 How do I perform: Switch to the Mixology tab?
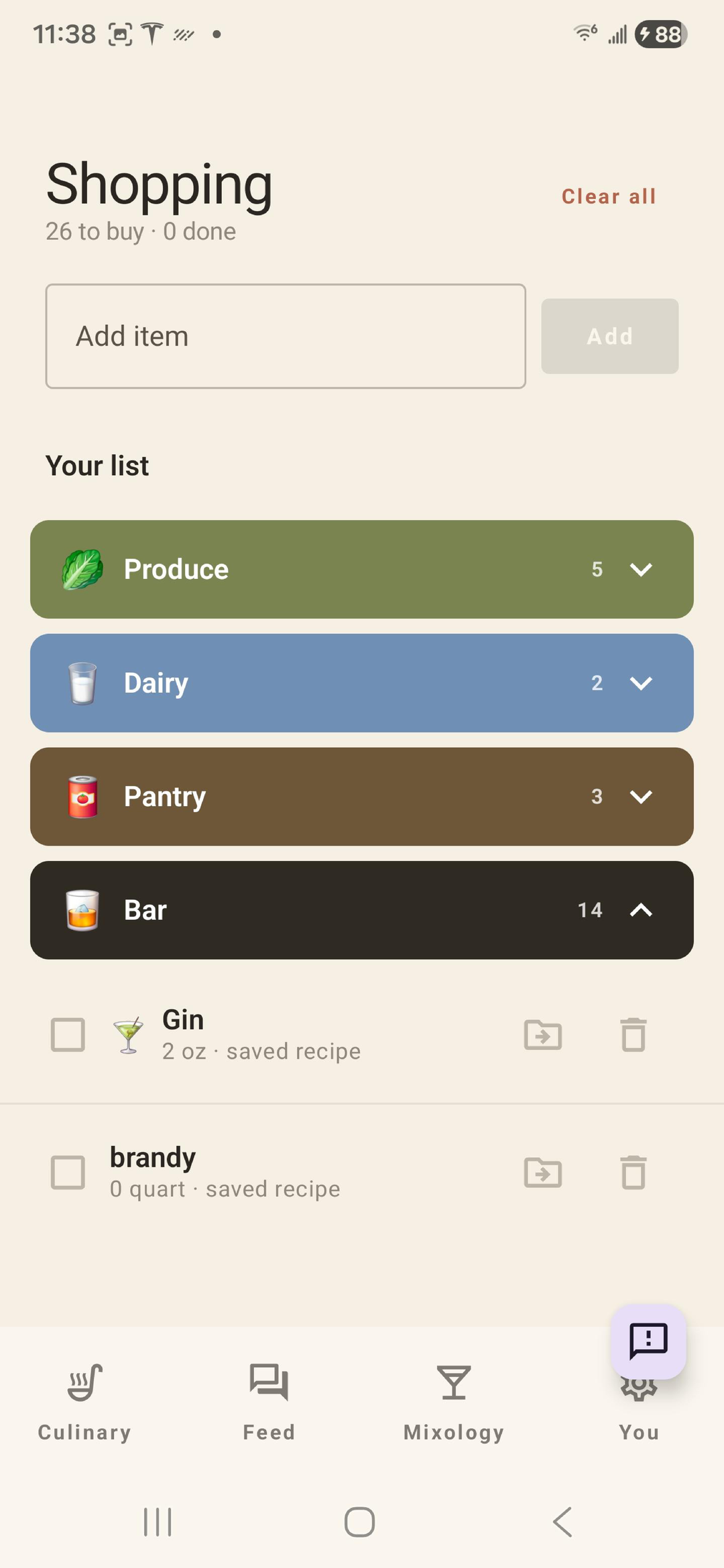[x=453, y=1407]
